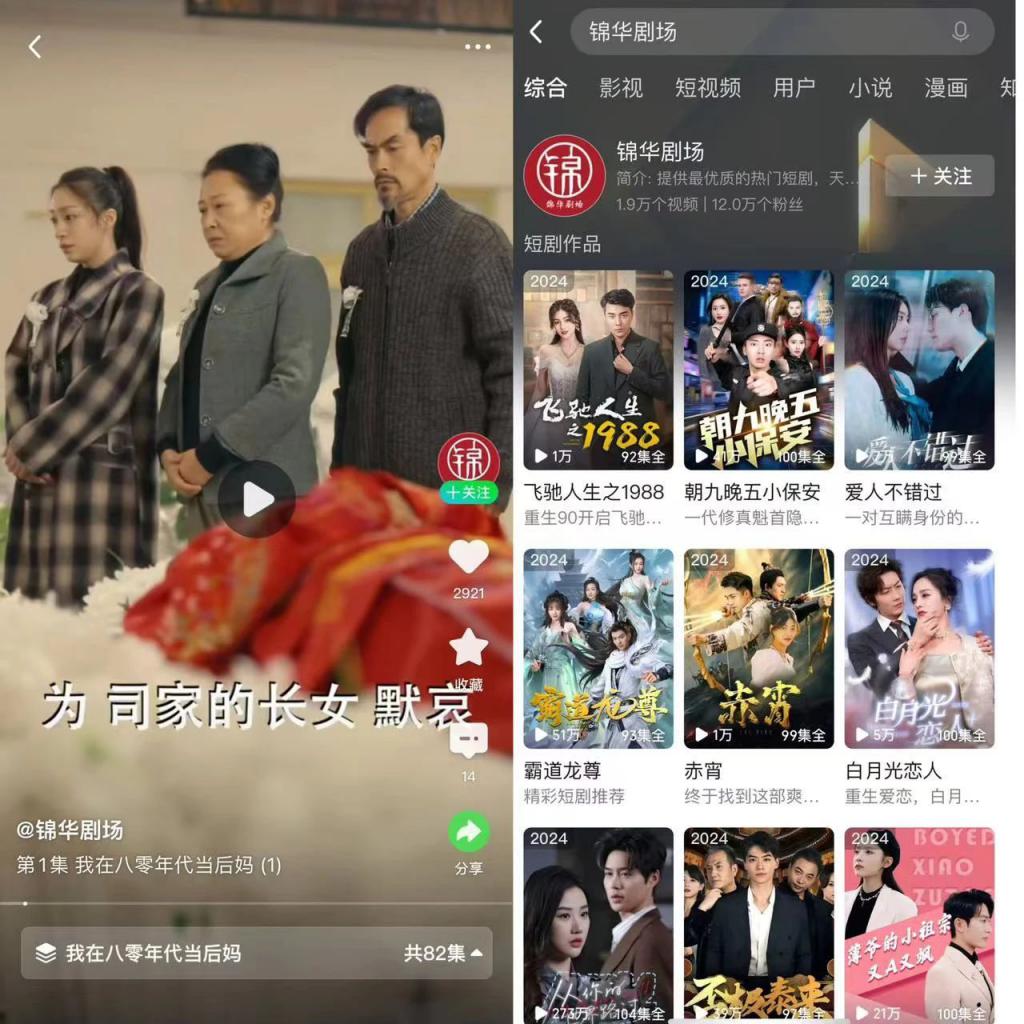Screen dimensions: 1024x1024
Task: Open the 小说 tab
Action: [870, 88]
